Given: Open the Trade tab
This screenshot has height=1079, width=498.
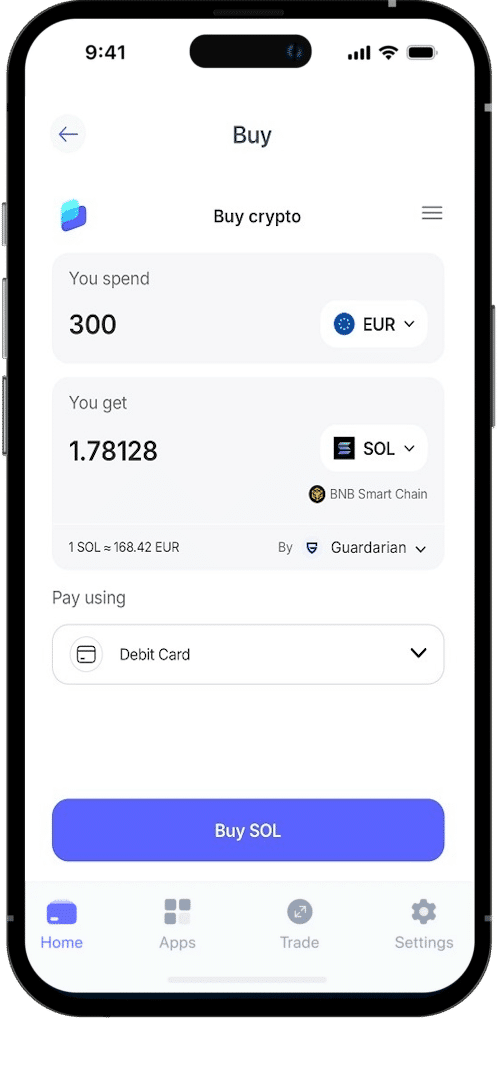Looking at the screenshot, I should coord(299,924).
